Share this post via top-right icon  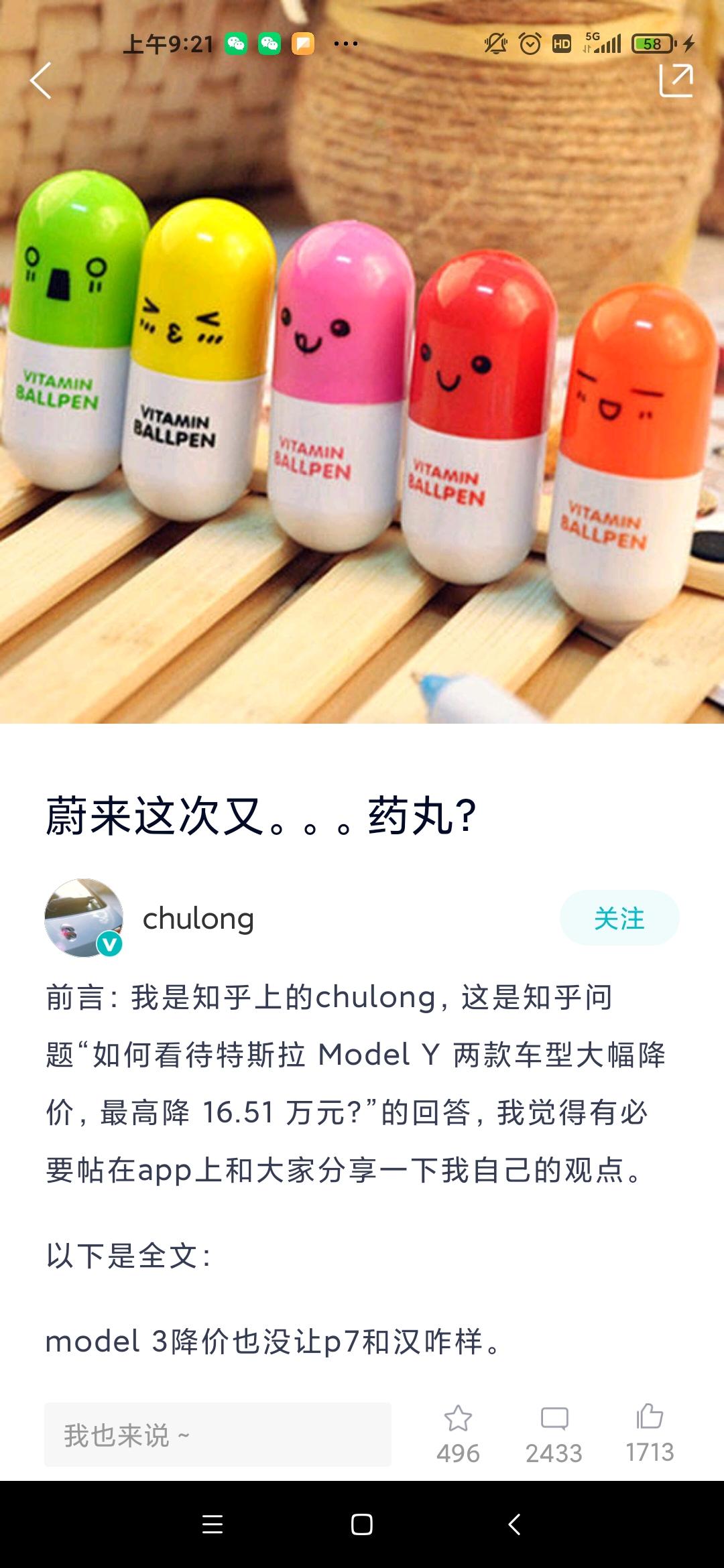point(676,81)
